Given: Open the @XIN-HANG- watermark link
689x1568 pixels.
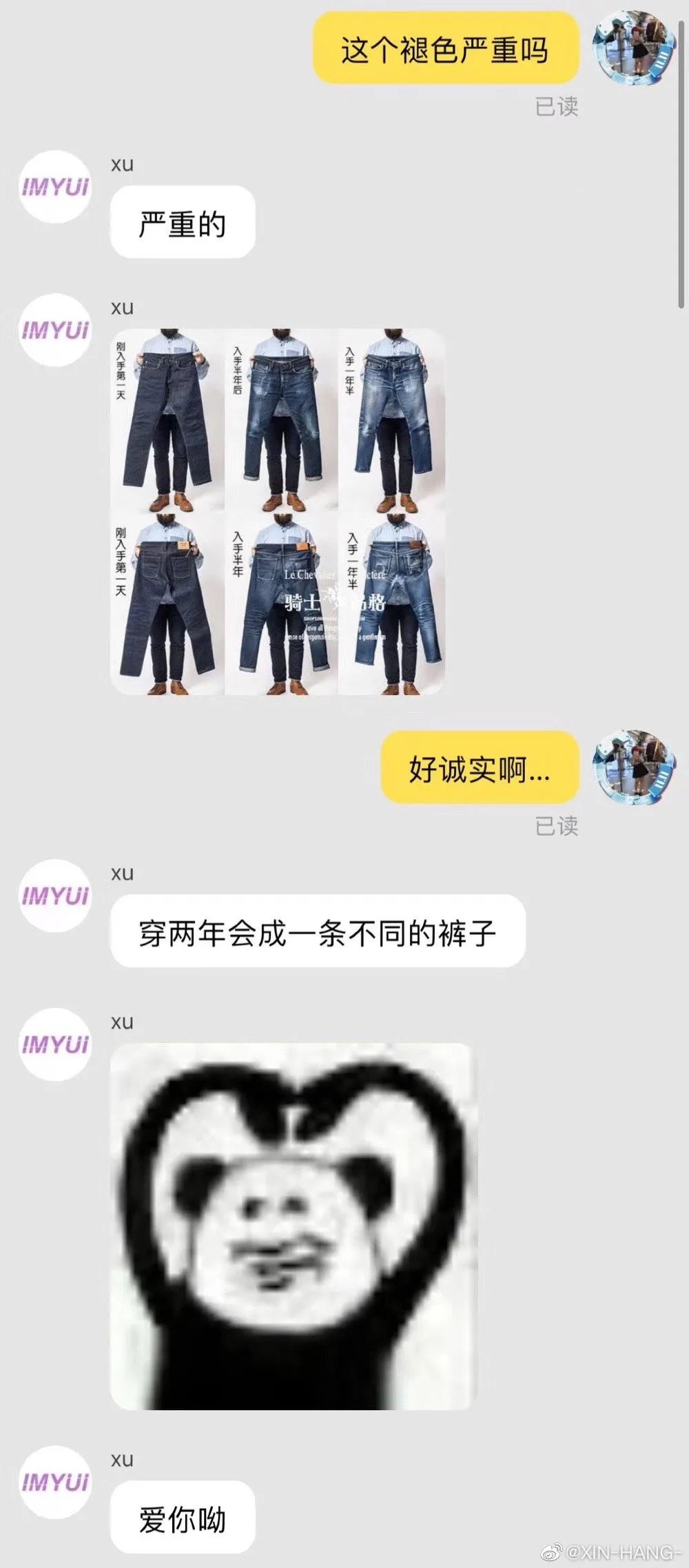Looking at the screenshot, I should coord(625,1549).
